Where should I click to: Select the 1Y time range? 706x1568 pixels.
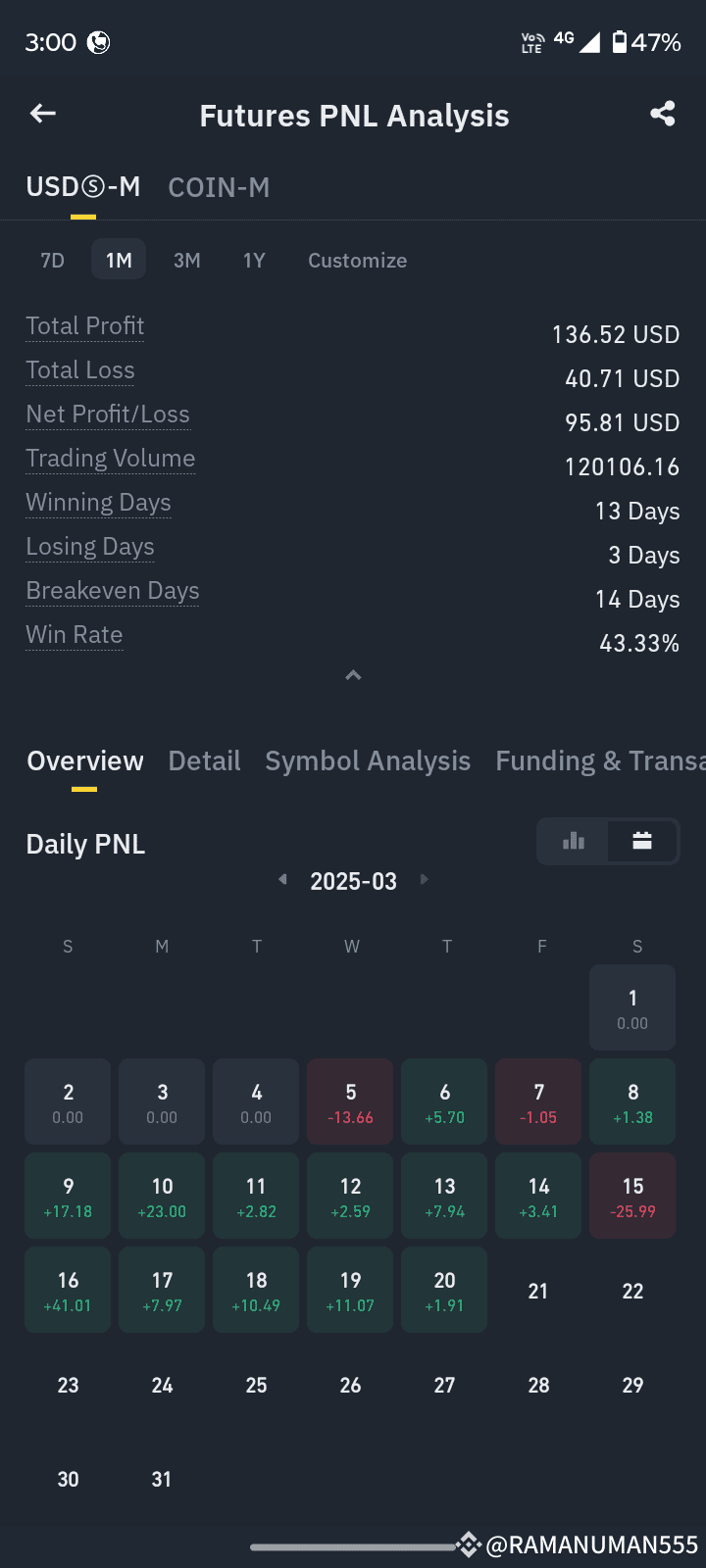(x=254, y=261)
